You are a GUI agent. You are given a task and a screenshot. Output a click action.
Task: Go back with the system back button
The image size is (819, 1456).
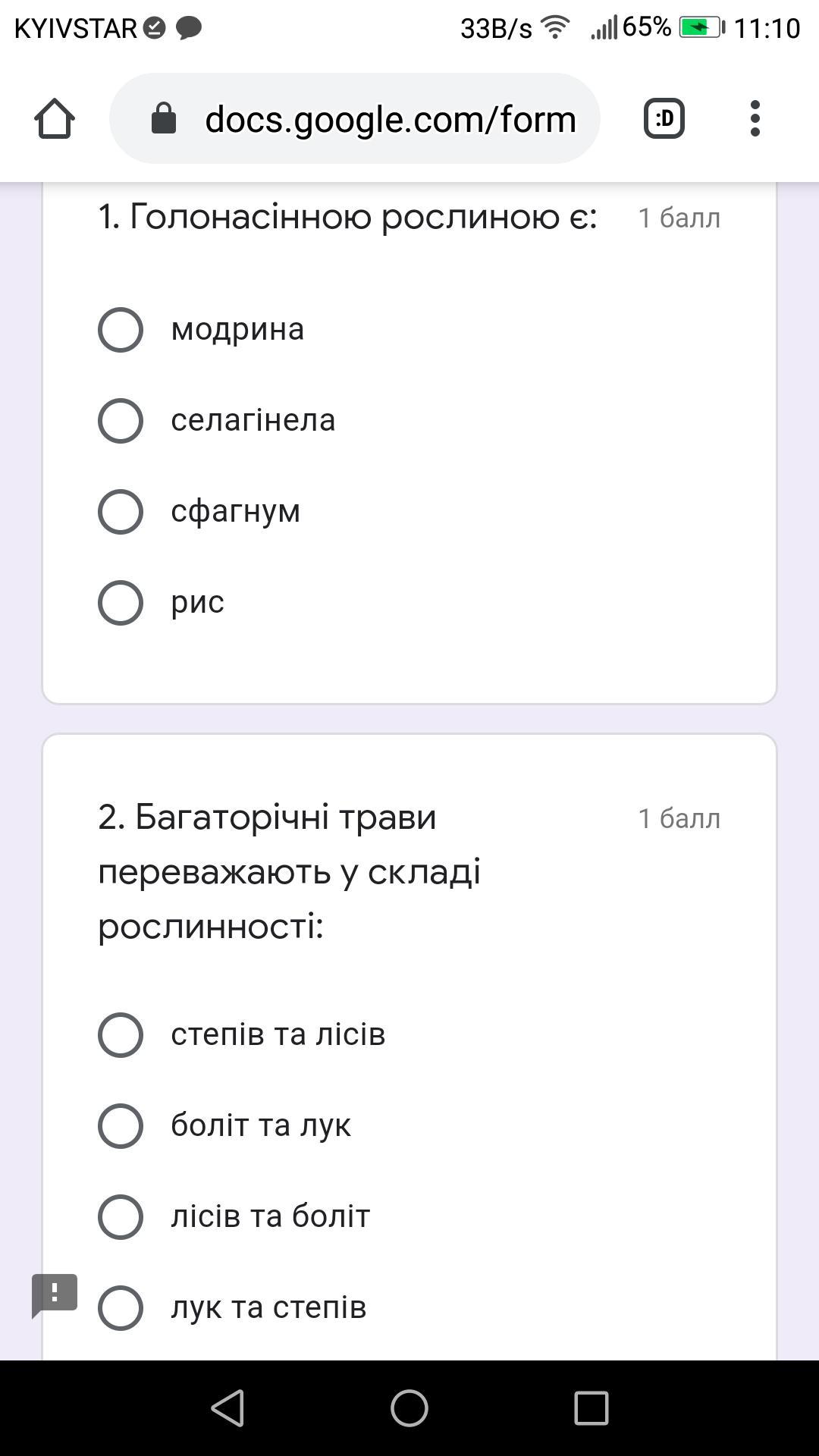click(227, 1408)
